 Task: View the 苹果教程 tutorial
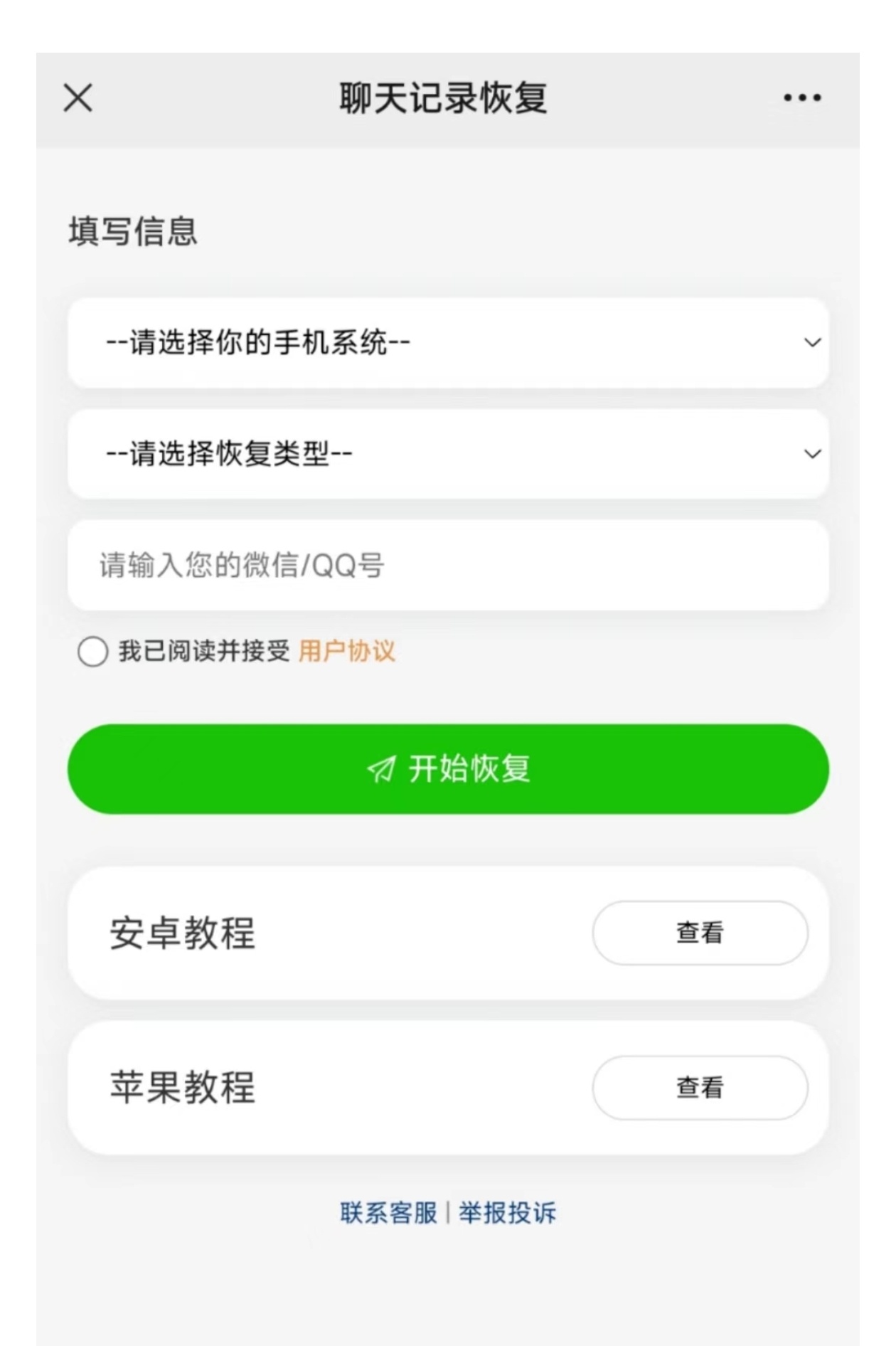point(700,1087)
